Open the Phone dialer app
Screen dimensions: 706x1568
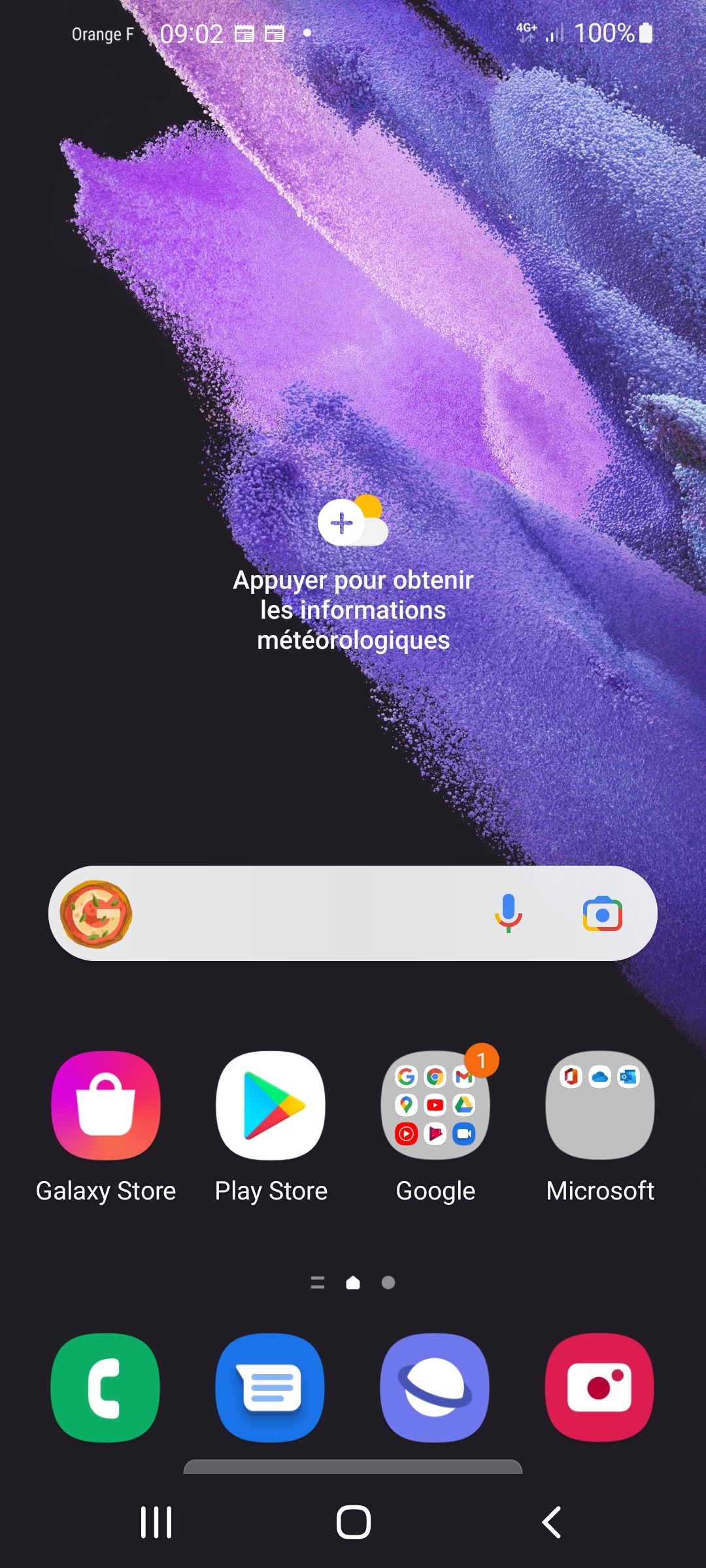tap(106, 1388)
